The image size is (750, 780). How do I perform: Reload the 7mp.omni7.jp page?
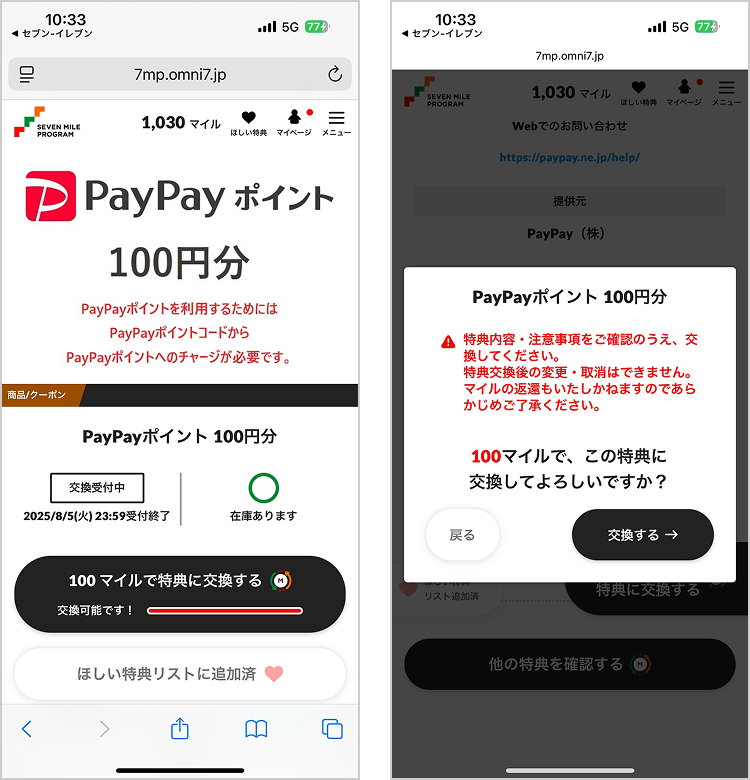click(335, 74)
